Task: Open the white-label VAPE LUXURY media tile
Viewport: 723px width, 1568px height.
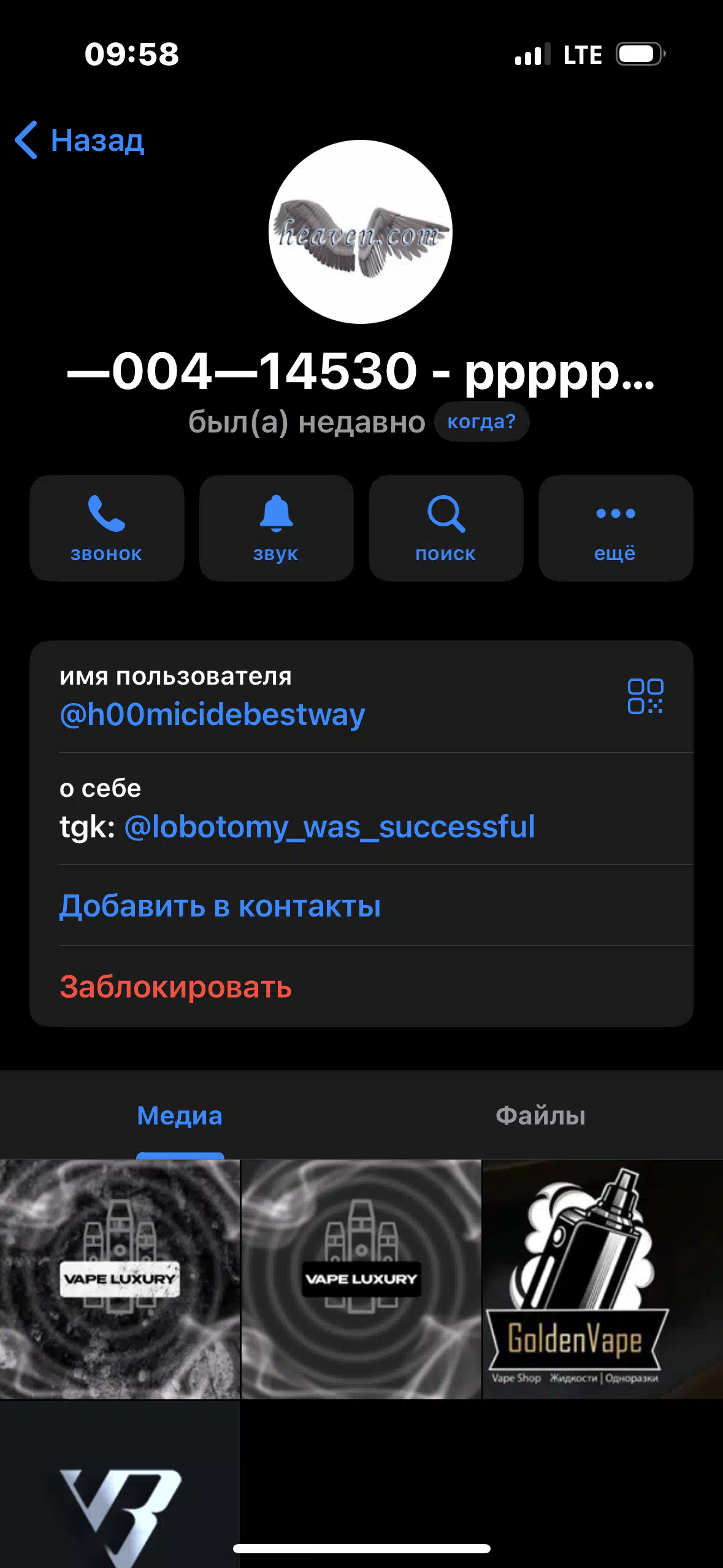Action: (120, 1279)
